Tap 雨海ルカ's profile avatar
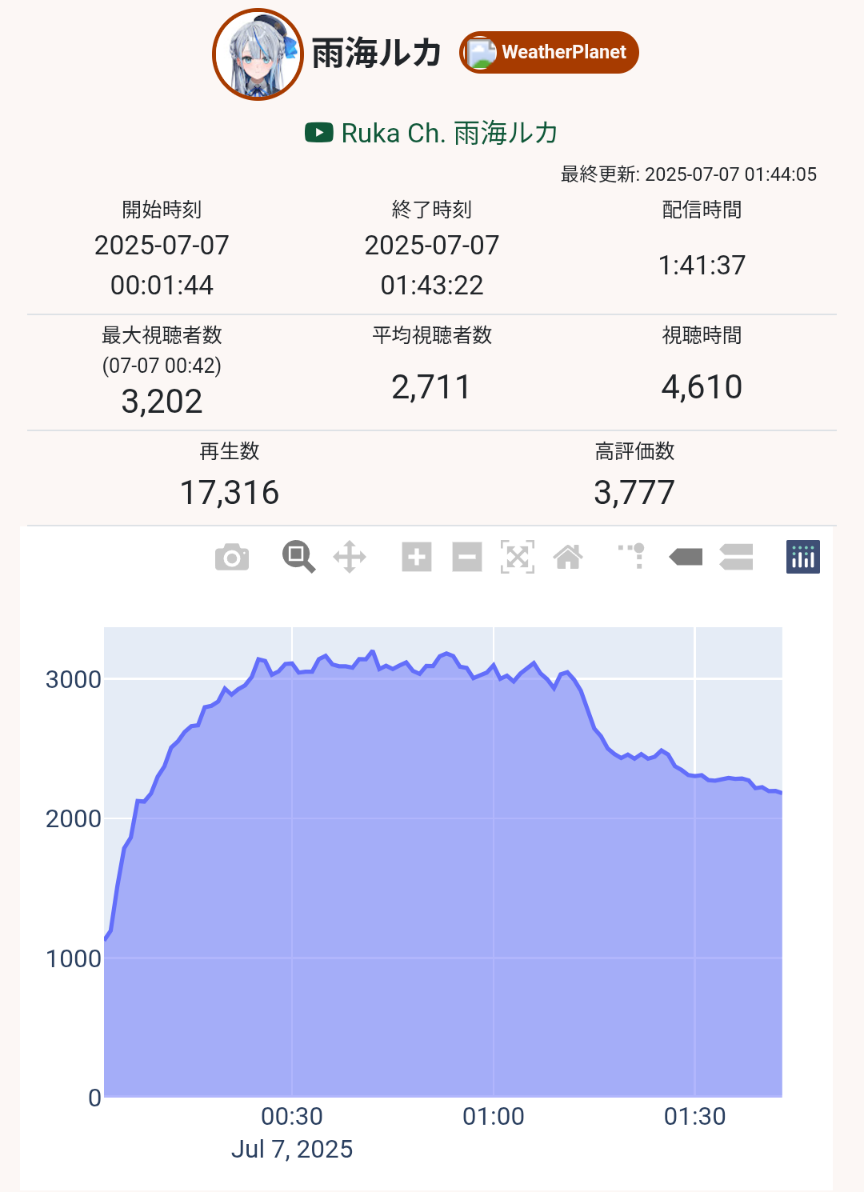Image resolution: width=864 pixels, height=1192 pixels. pos(258,54)
